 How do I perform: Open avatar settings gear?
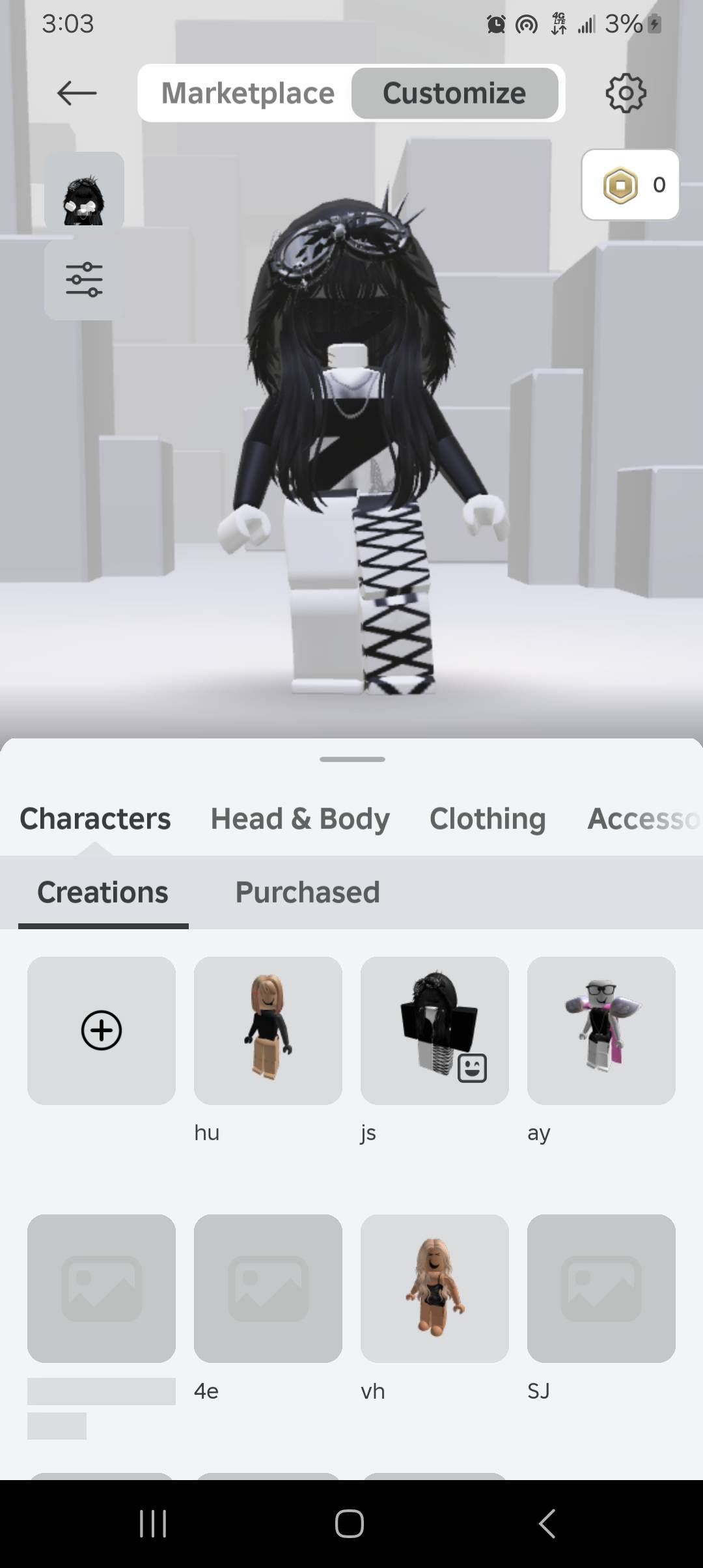(x=626, y=93)
